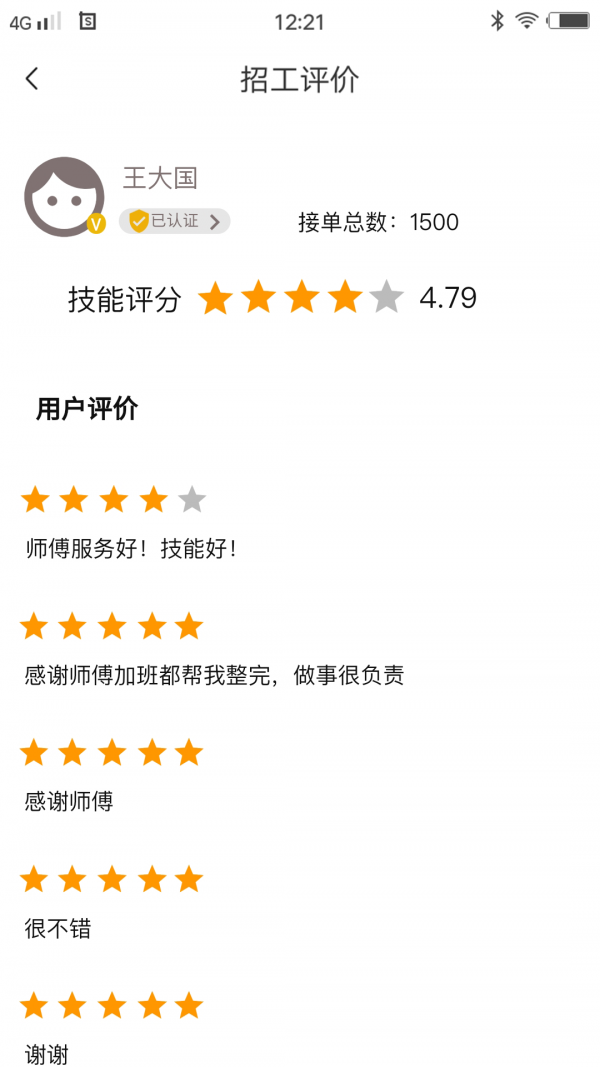
Task: Go back with the top-left arrow
Action: 32,79
